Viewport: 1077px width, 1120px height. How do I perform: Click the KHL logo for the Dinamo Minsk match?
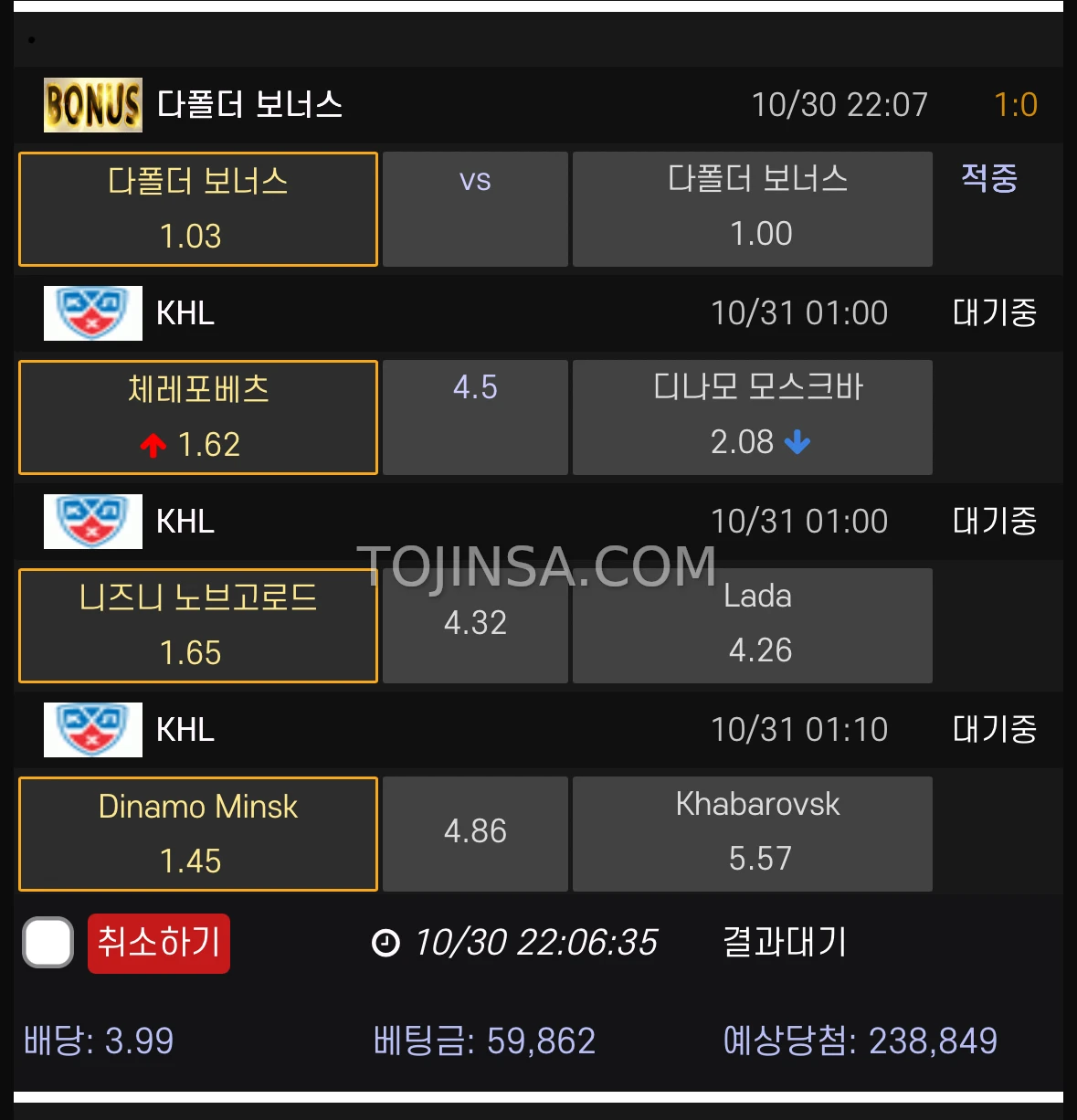pos(92,729)
